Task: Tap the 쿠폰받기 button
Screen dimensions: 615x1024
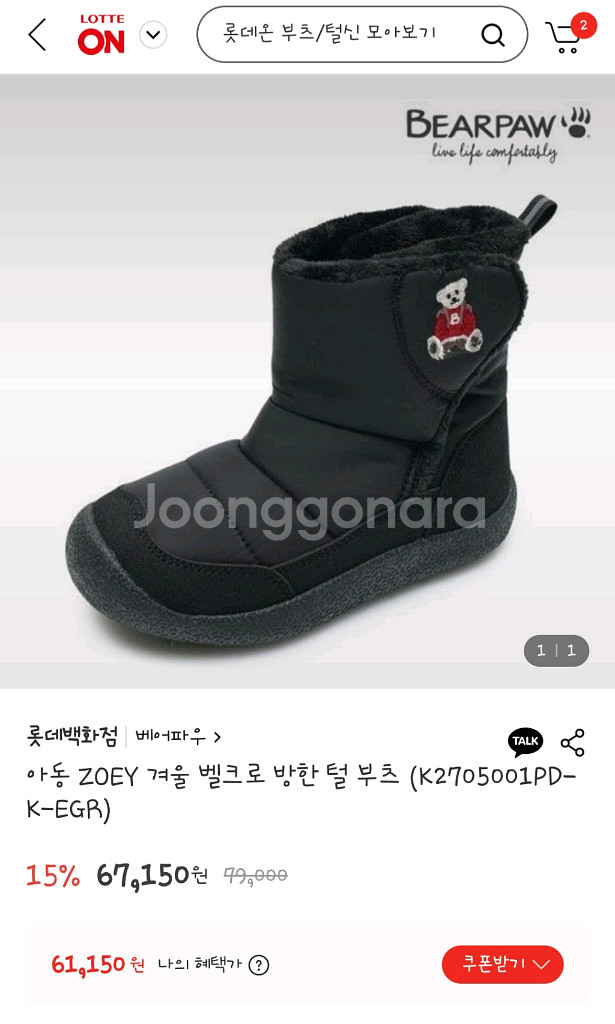Action: (x=502, y=964)
